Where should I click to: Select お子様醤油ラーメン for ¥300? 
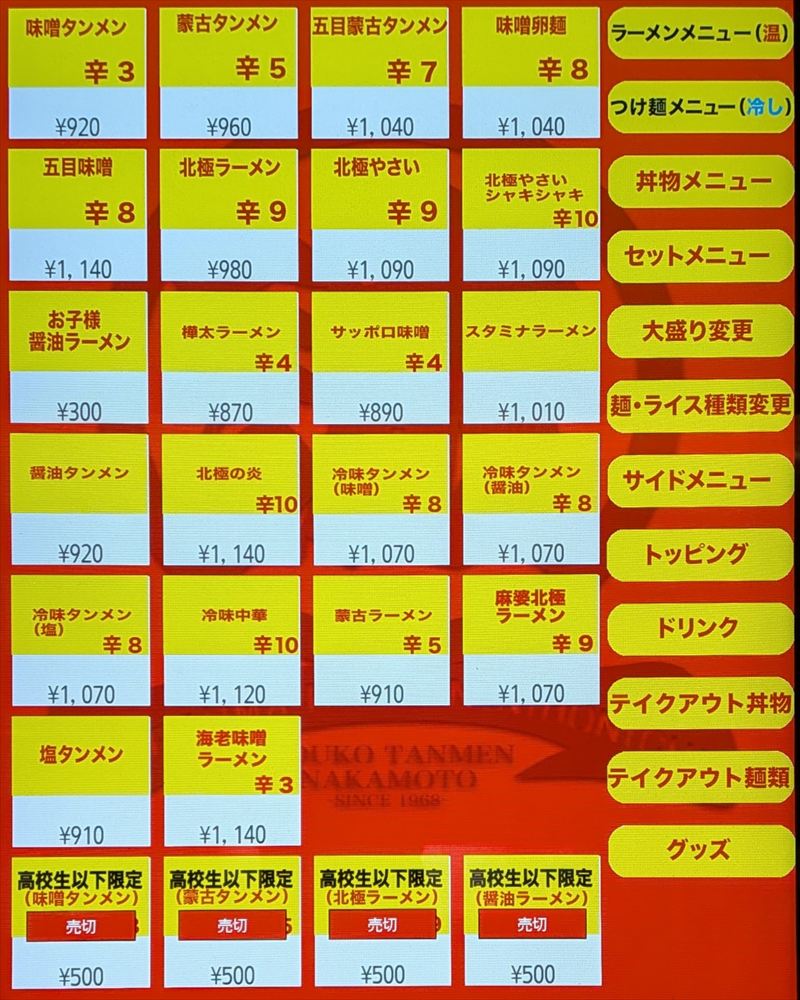point(79,357)
